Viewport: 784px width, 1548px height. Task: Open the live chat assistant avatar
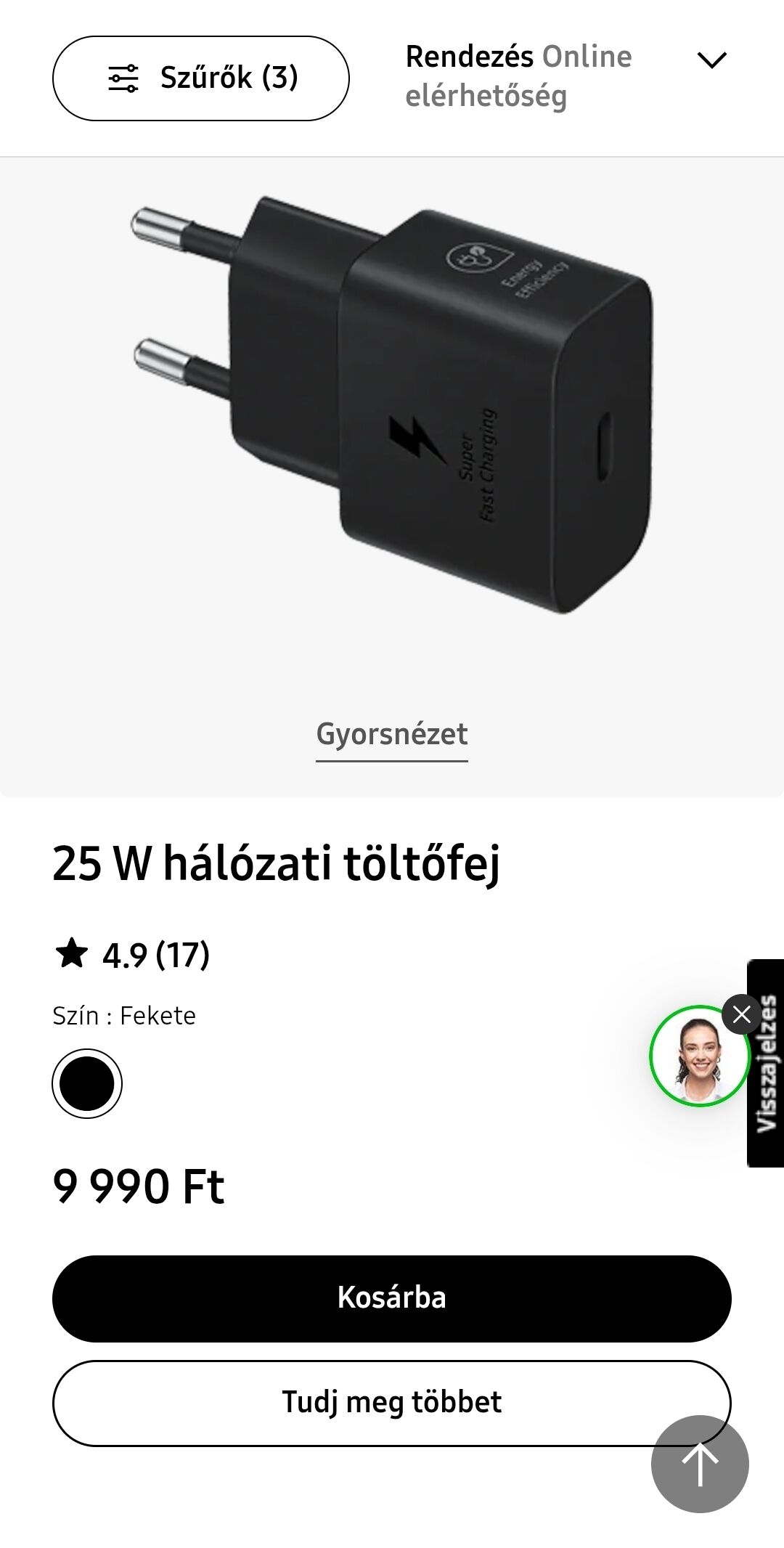coord(699,1056)
